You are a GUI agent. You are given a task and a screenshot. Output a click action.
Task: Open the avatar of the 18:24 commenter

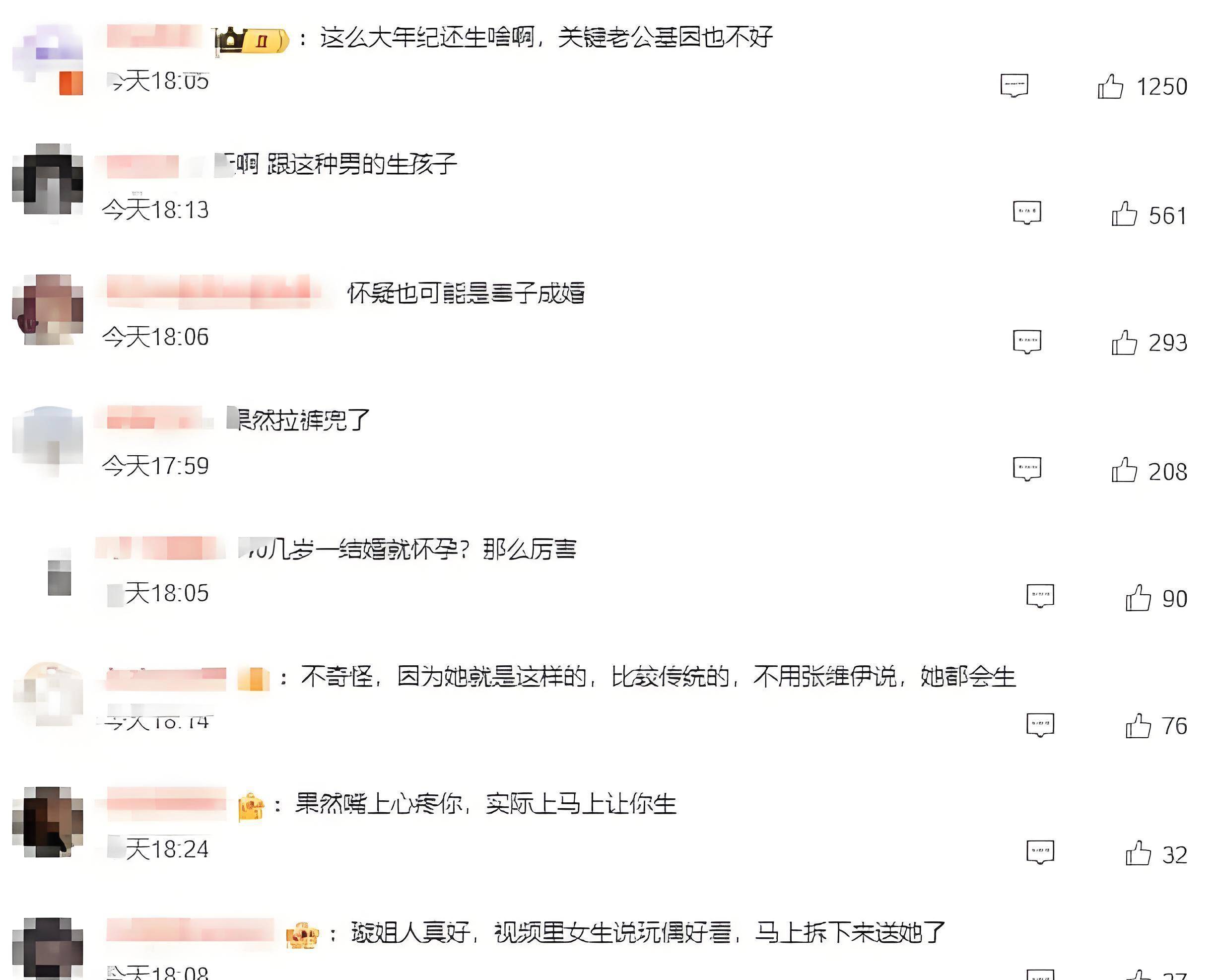(48, 821)
